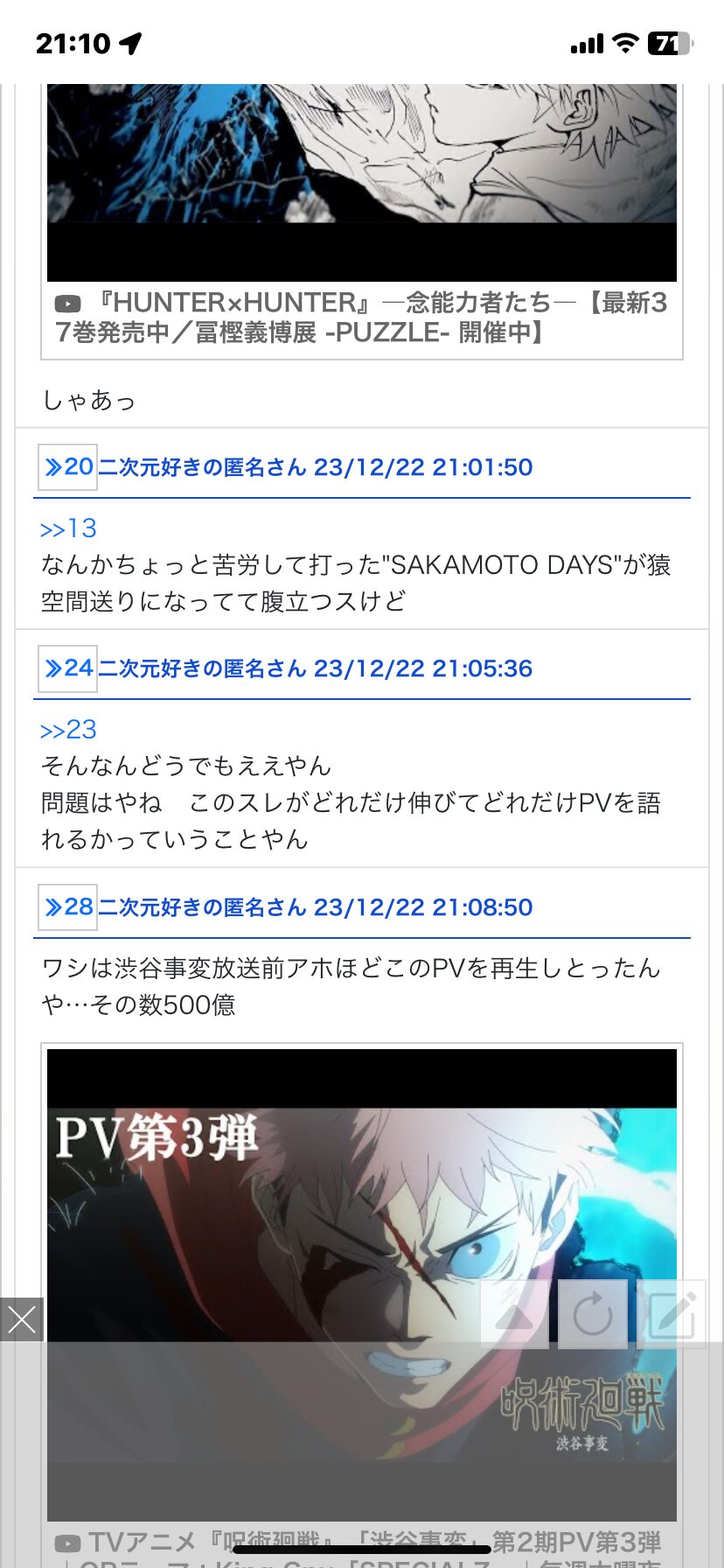Follow the >>13 reply anchor link
Viewport: 724px width, 1568px height.
68,528
